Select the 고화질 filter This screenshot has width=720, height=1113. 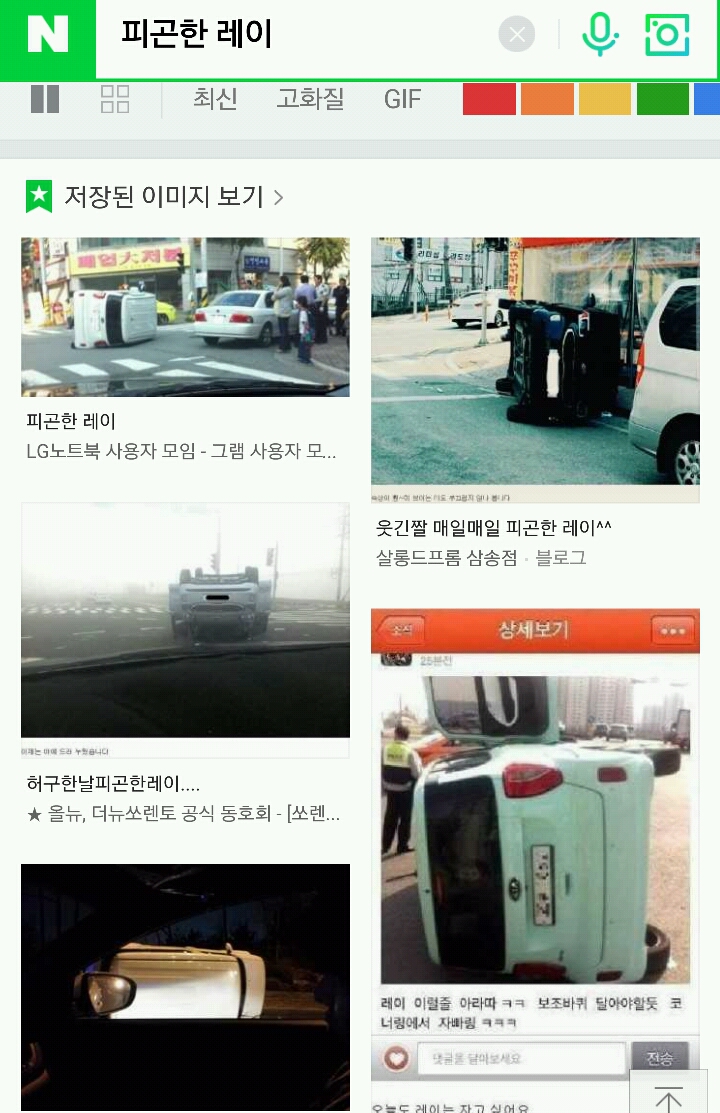click(310, 99)
